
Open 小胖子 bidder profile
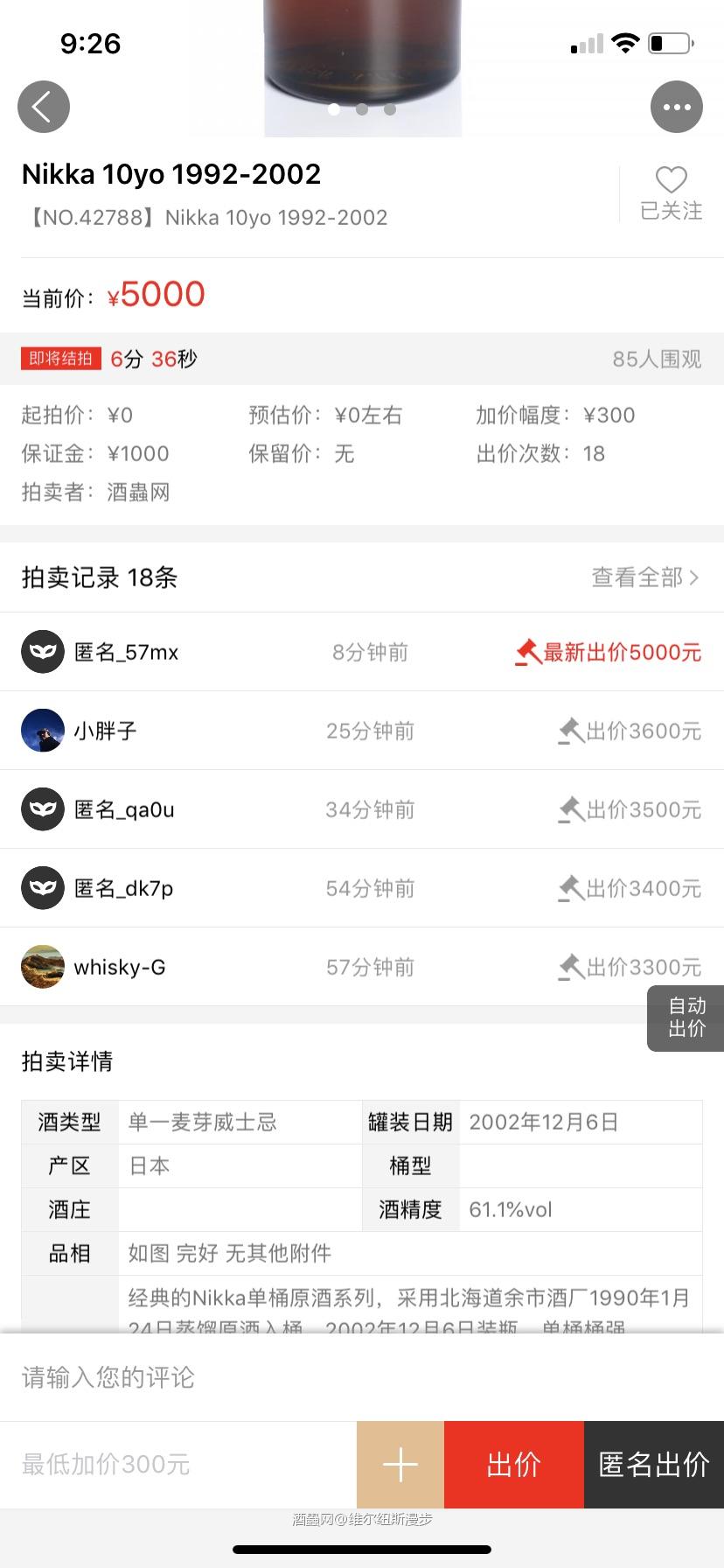[42, 731]
